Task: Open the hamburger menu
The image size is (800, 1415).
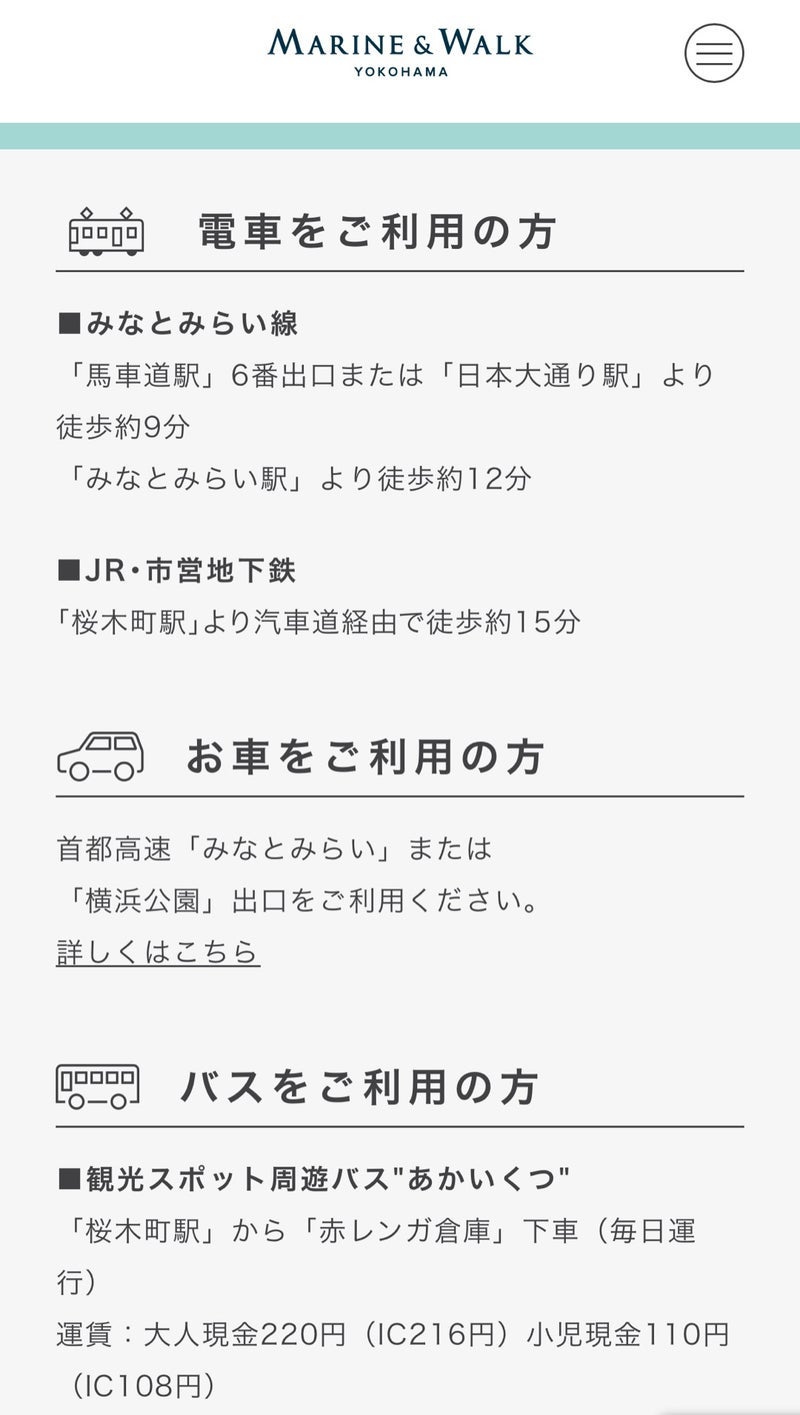Action: 714,53
